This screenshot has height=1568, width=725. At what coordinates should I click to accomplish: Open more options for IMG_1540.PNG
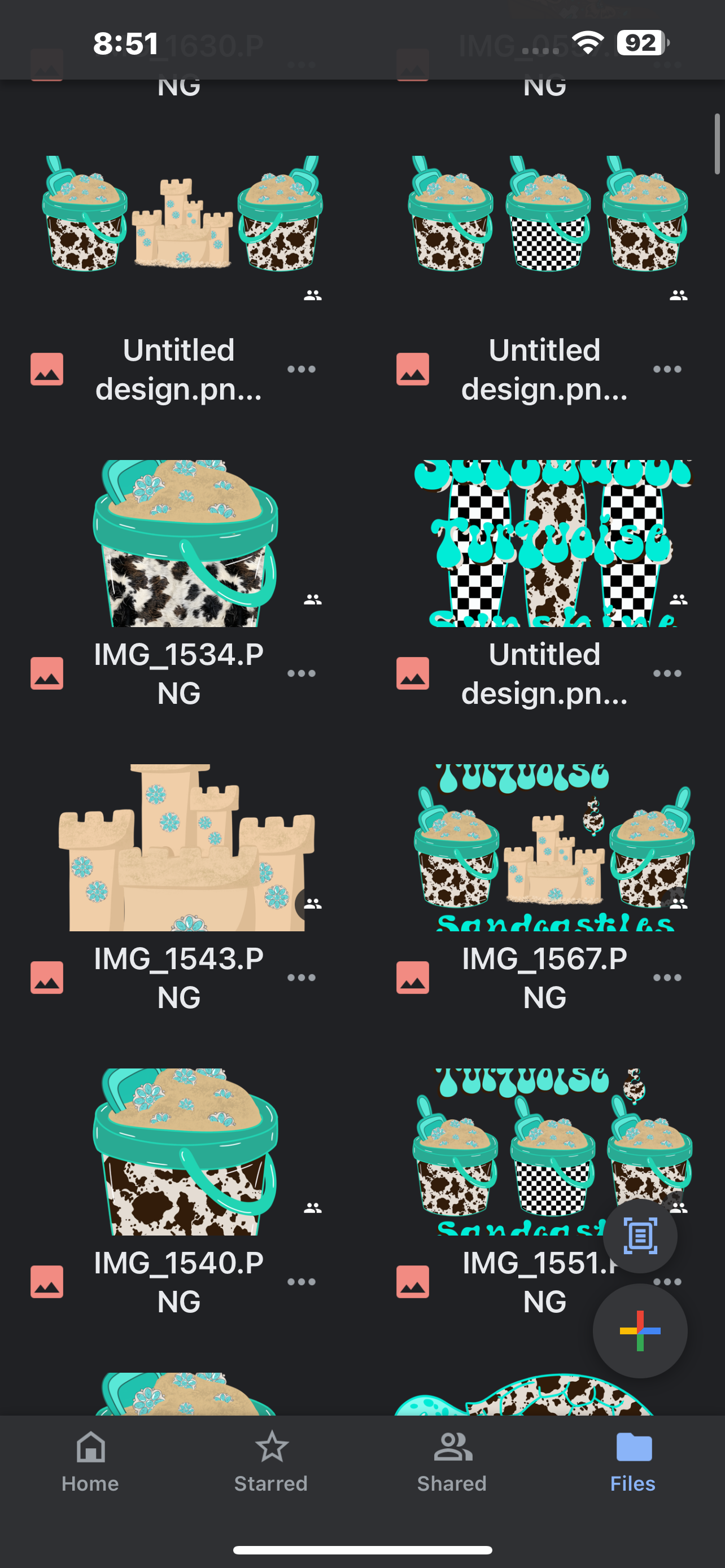[302, 1282]
